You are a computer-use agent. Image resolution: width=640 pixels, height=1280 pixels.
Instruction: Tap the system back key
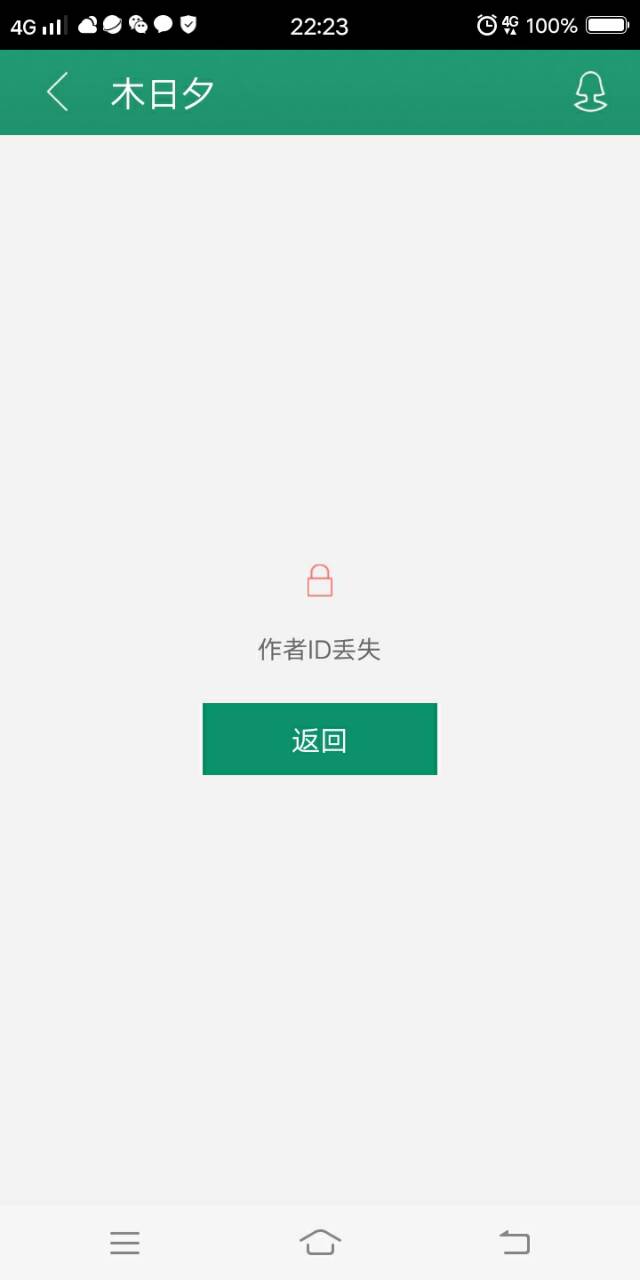pos(514,1243)
